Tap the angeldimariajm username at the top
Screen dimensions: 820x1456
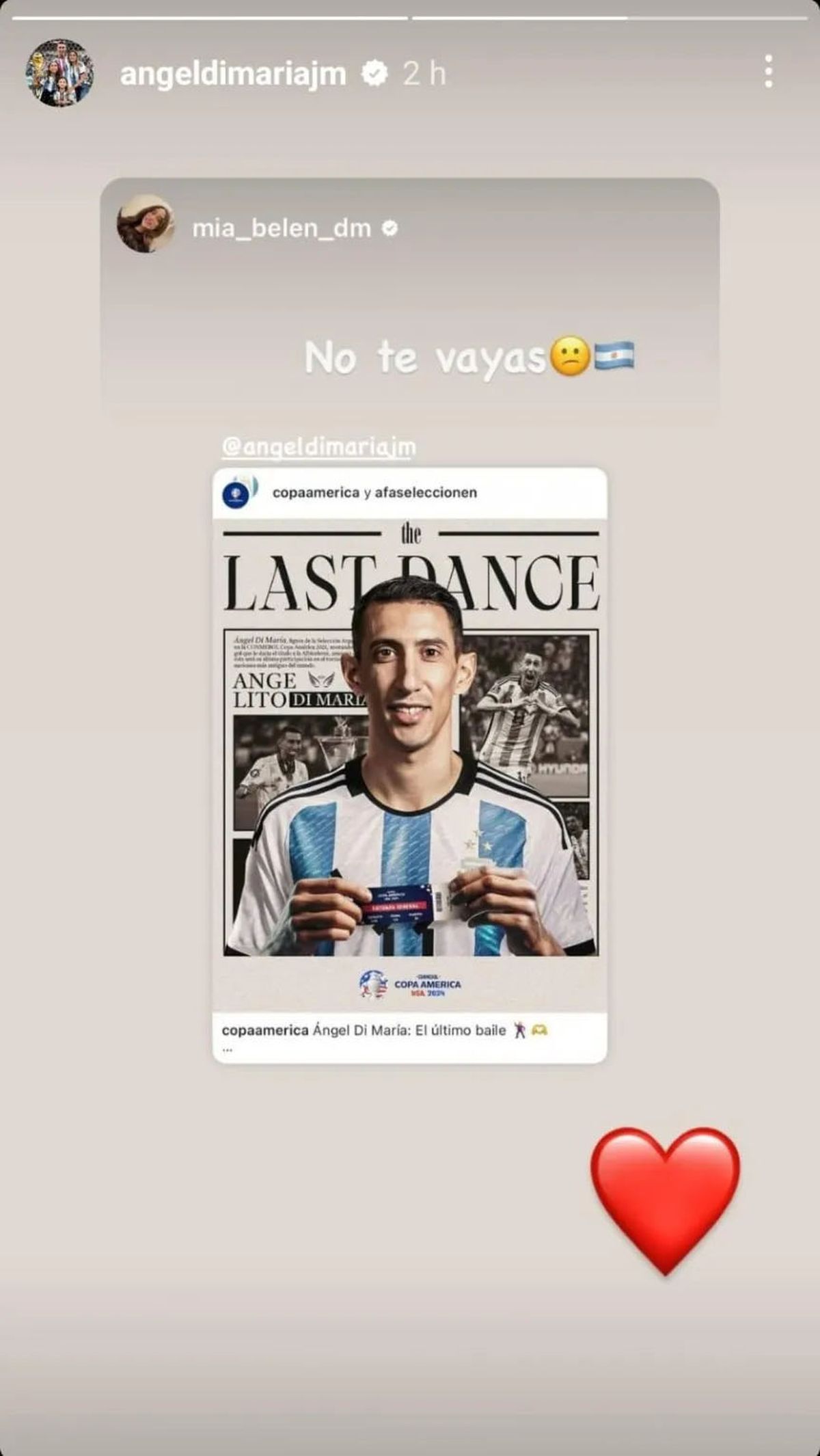pyautogui.click(x=232, y=73)
